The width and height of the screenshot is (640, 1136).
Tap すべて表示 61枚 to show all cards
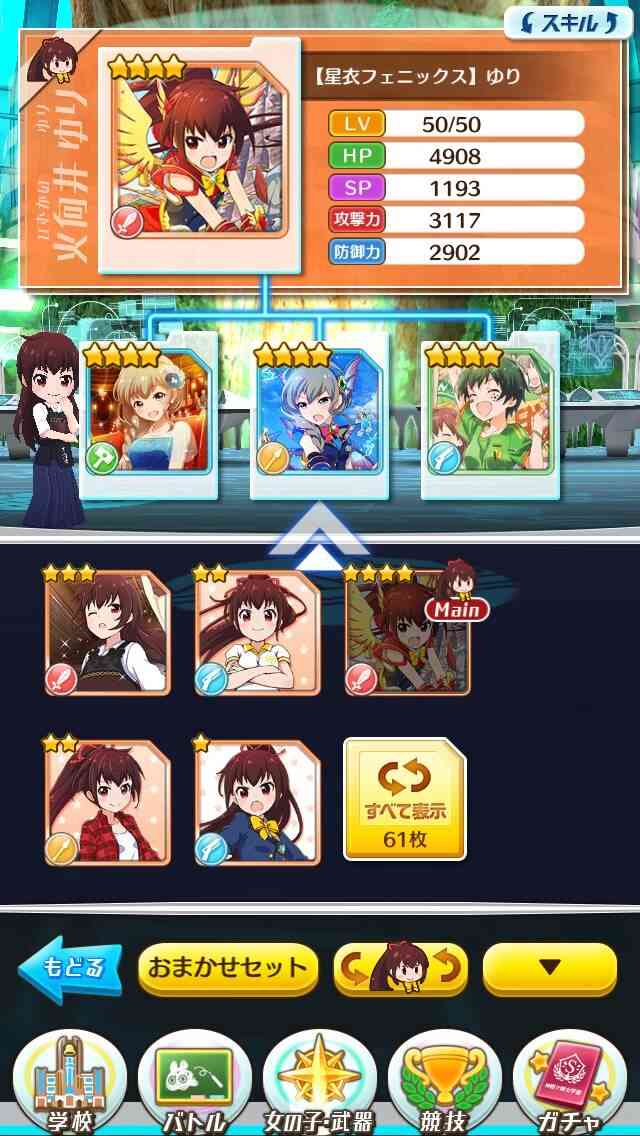click(x=405, y=798)
